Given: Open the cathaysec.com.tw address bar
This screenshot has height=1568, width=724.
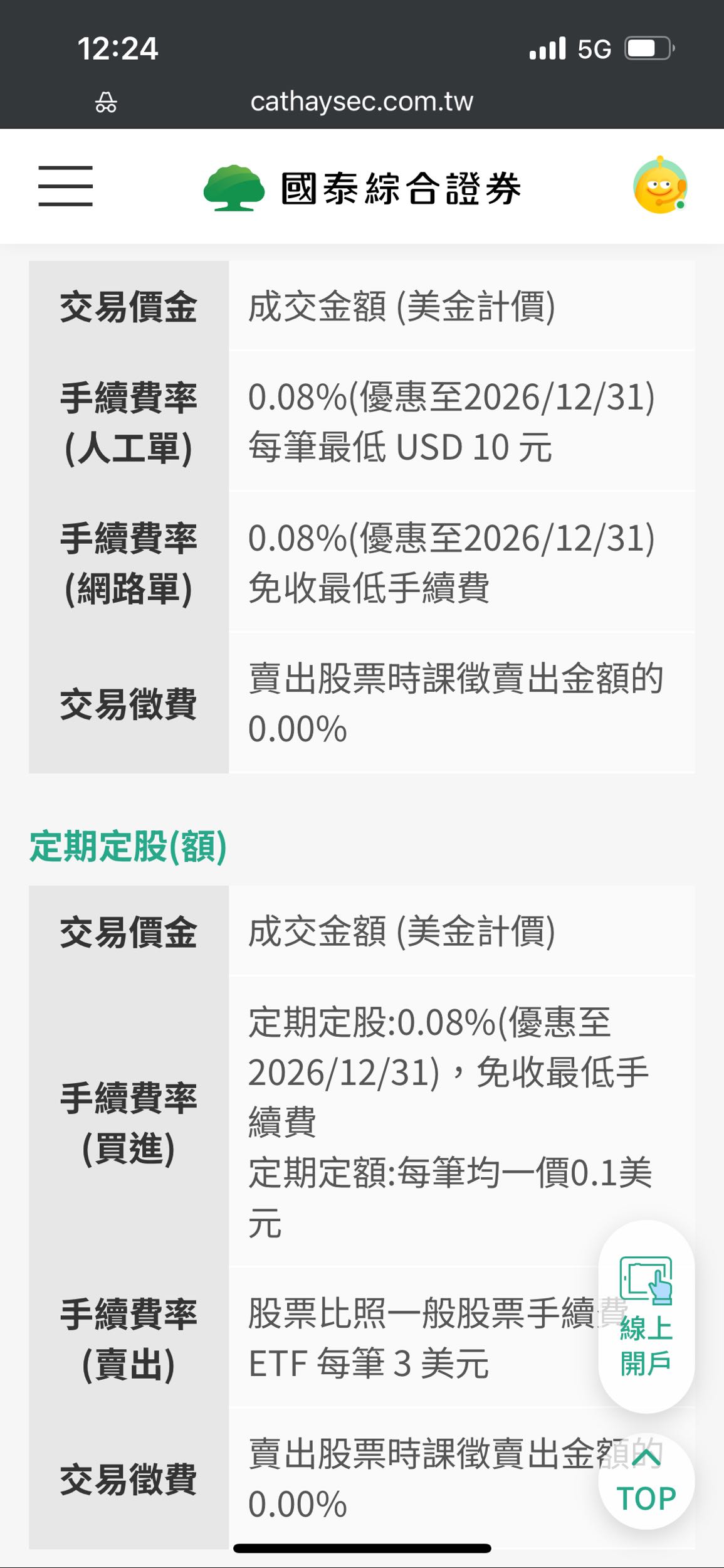Looking at the screenshot, I should (362, 102).
